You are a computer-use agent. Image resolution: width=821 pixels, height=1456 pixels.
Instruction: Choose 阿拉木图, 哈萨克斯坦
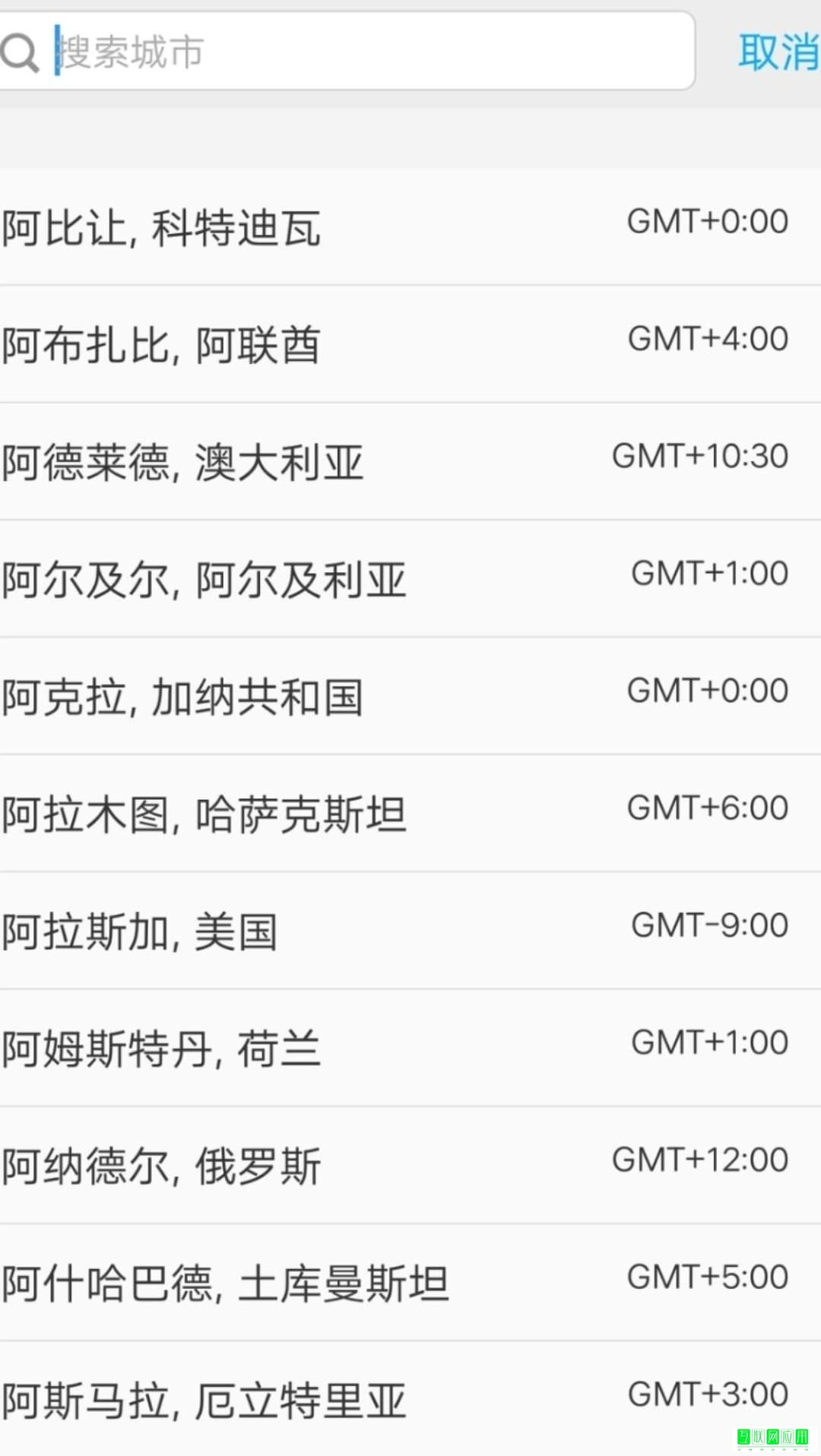(x=410, y=813)
